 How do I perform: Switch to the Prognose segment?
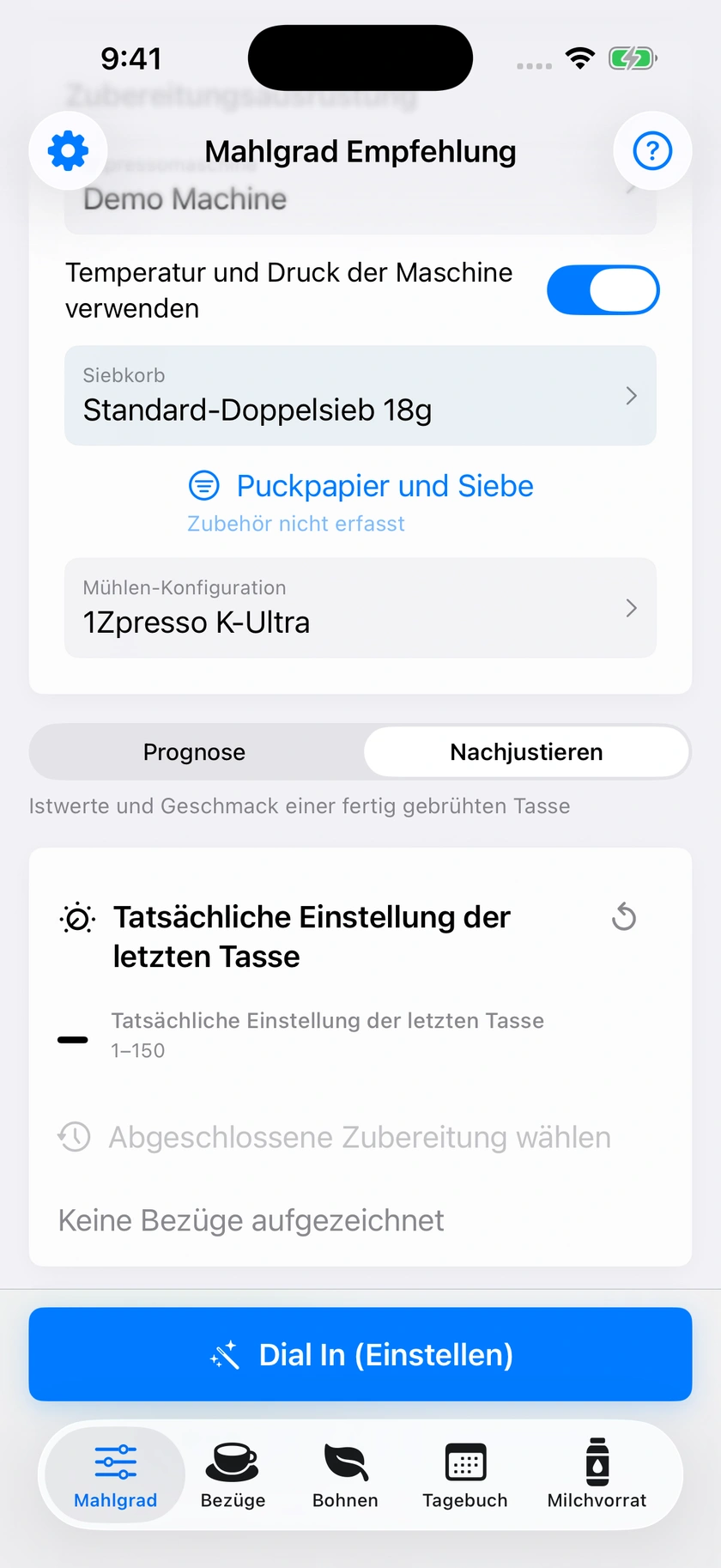pyautogui.click(x=195, y=752)
